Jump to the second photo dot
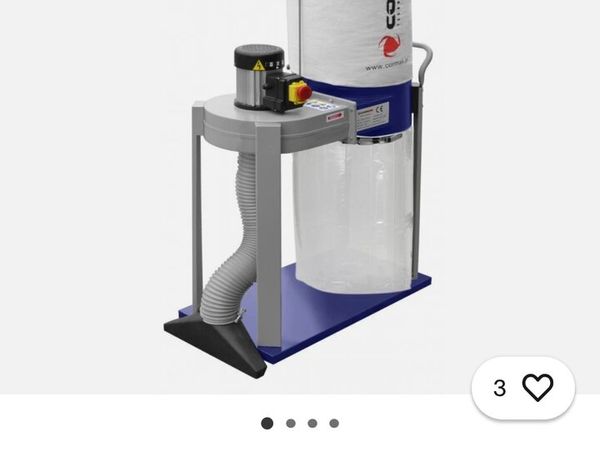Image resolution: width=600 pixels, height=450 pixels. point(290,423)
